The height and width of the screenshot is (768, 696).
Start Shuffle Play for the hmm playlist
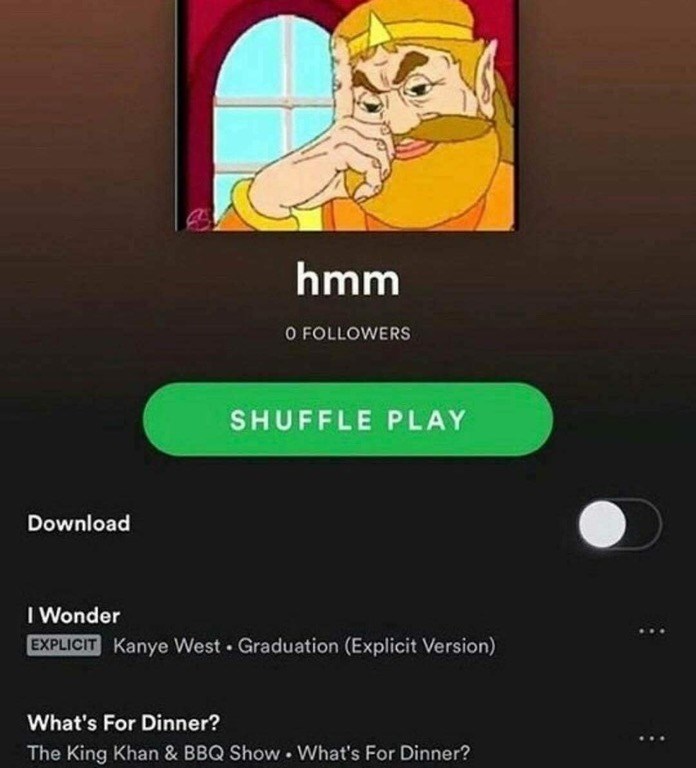pyautogui.click(x=348, y=420)
